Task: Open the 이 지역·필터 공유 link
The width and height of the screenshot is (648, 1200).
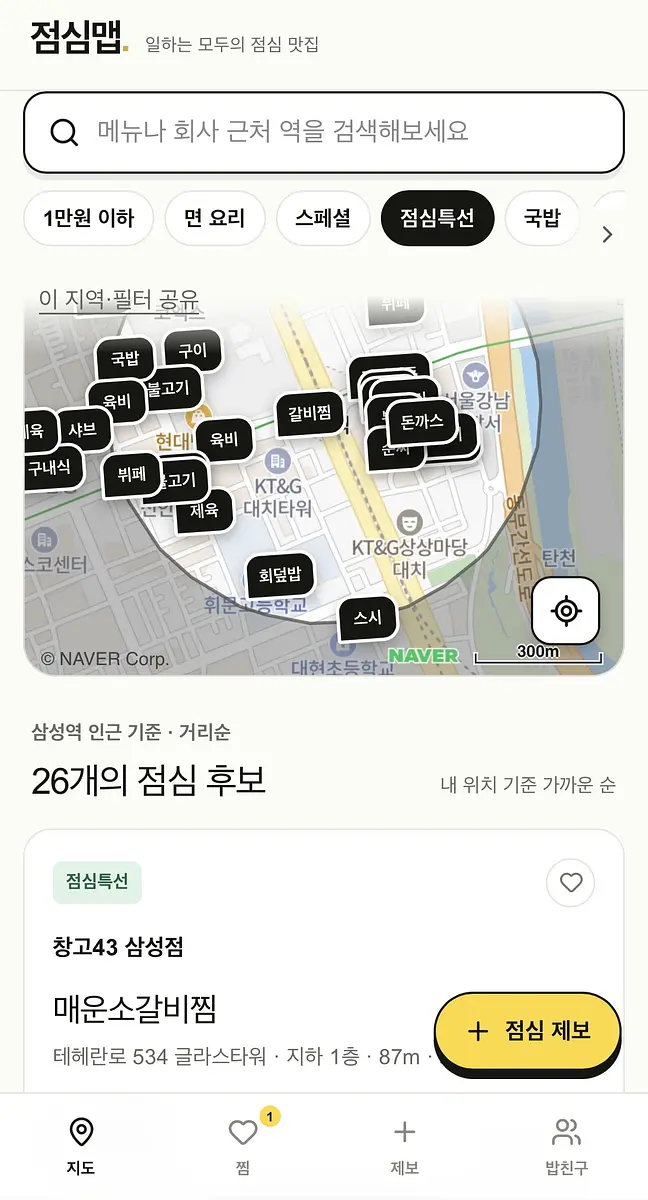Action: (119, 299)
